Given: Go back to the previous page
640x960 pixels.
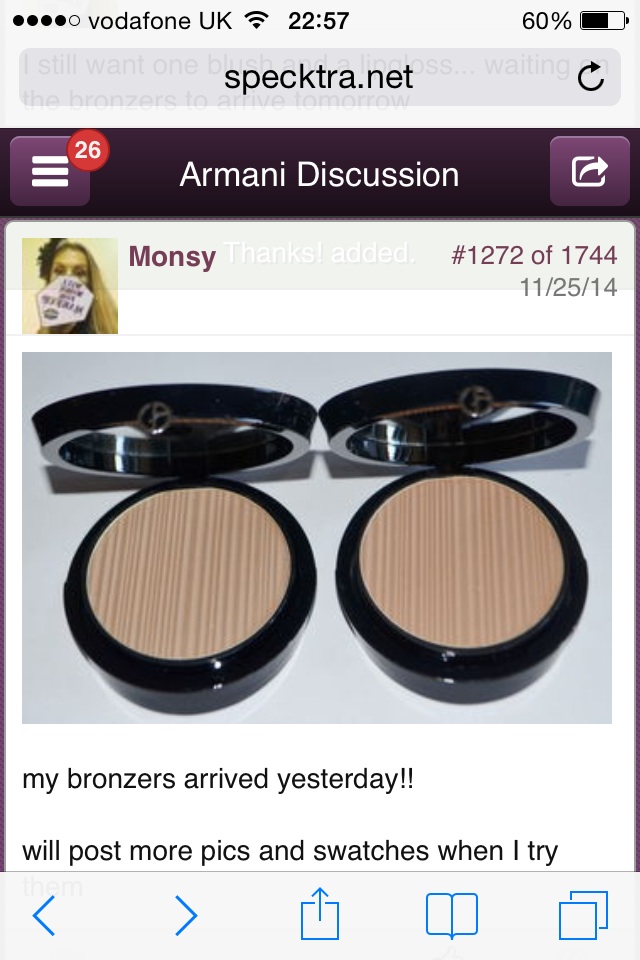Looking at the screenshot, I should click(x=43, y=914).
